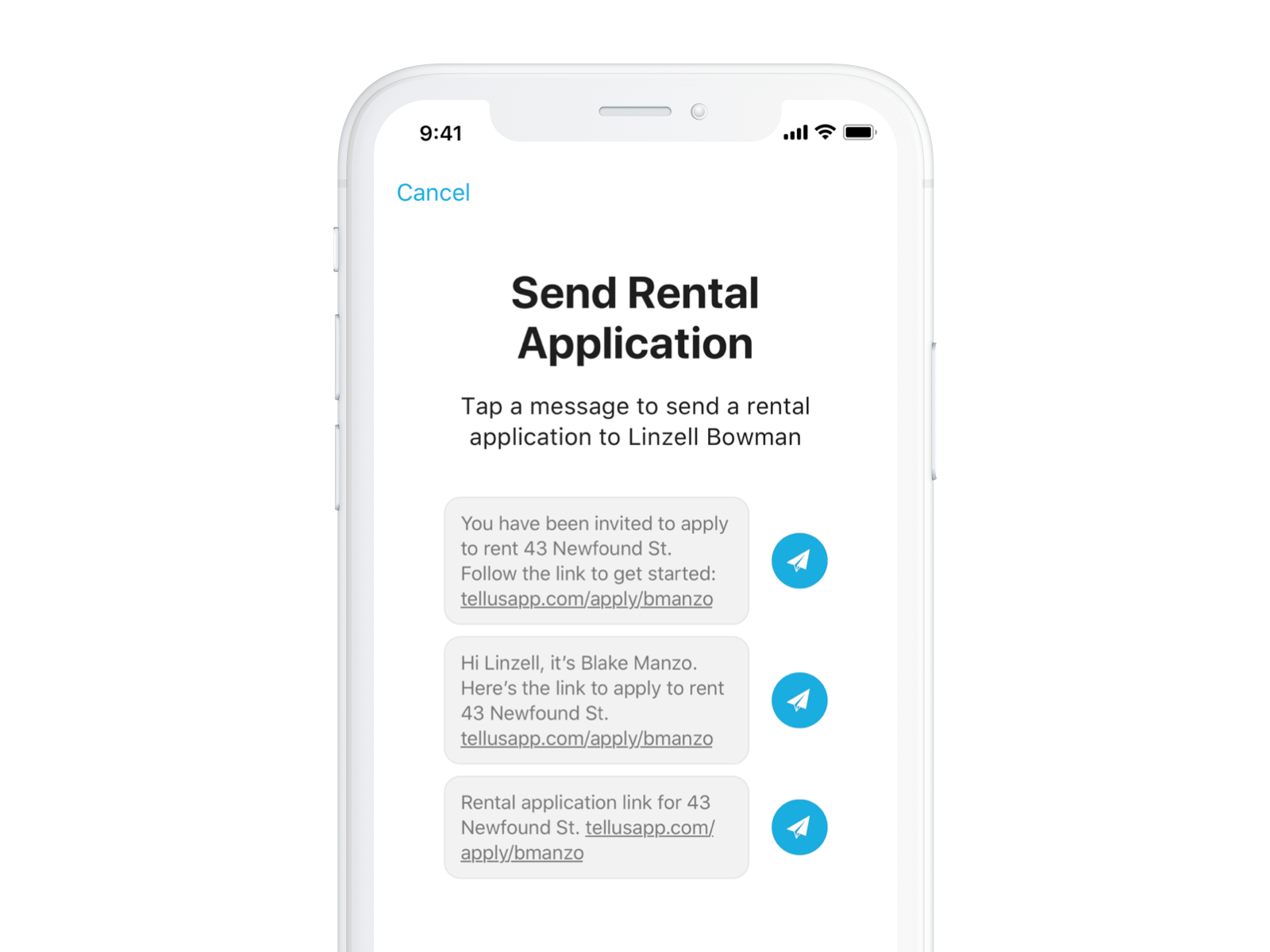Choose the 'Hi Linzell' message card
The height and width of the screenshot is (952, 1270).
595,701
